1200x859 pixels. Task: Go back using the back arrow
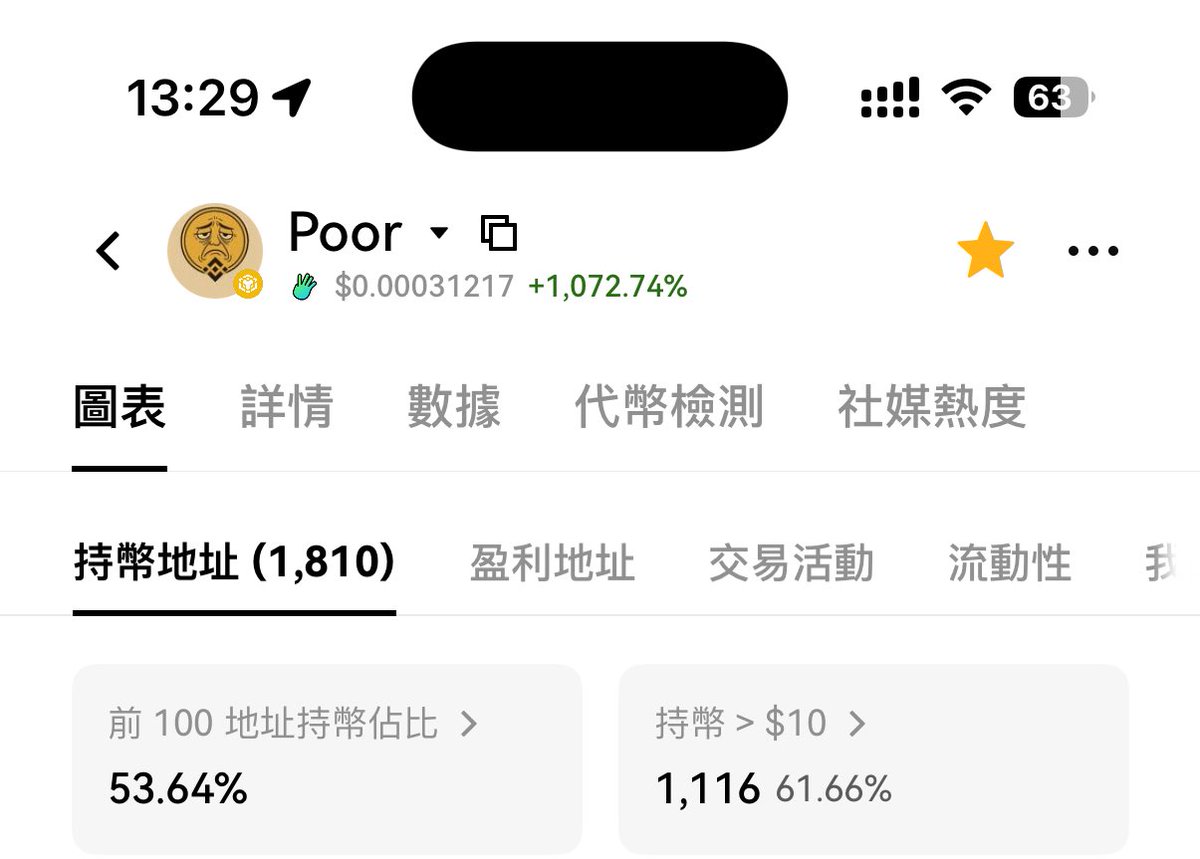click(108, 250)
